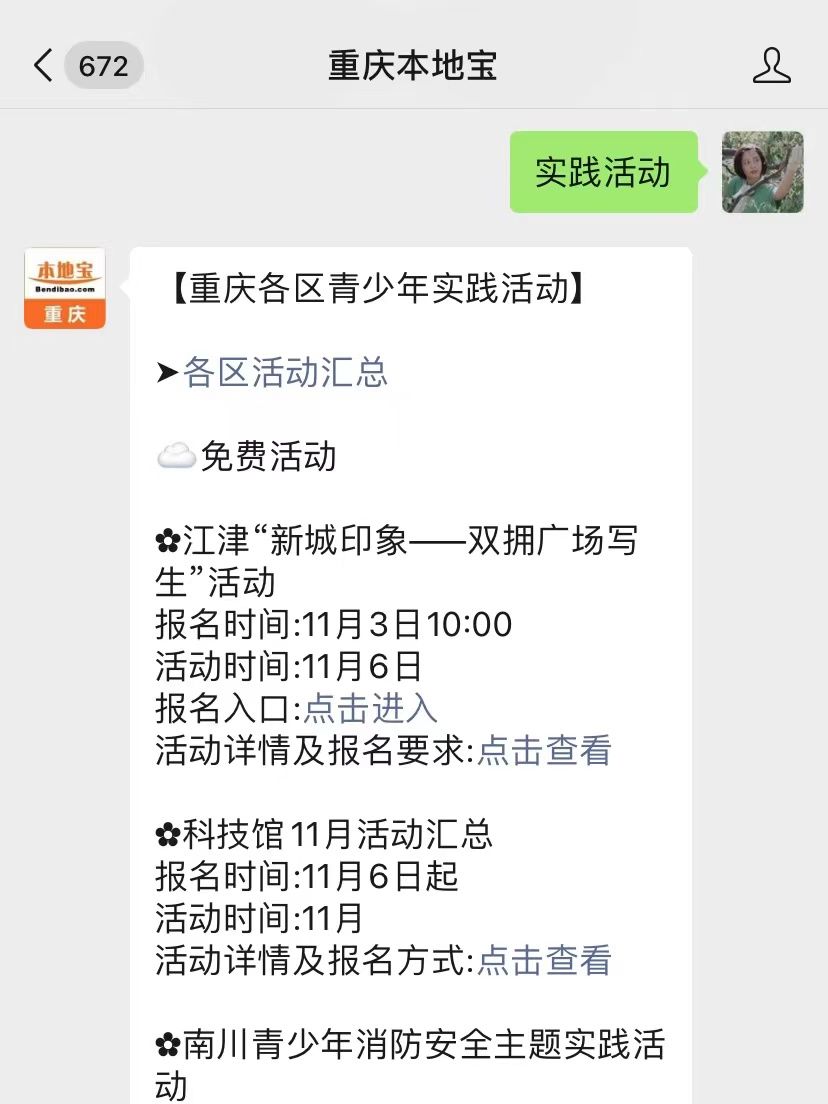Tap the 重庆本地宝 account avatar
Screen dimensions: 828x1104
65,288
